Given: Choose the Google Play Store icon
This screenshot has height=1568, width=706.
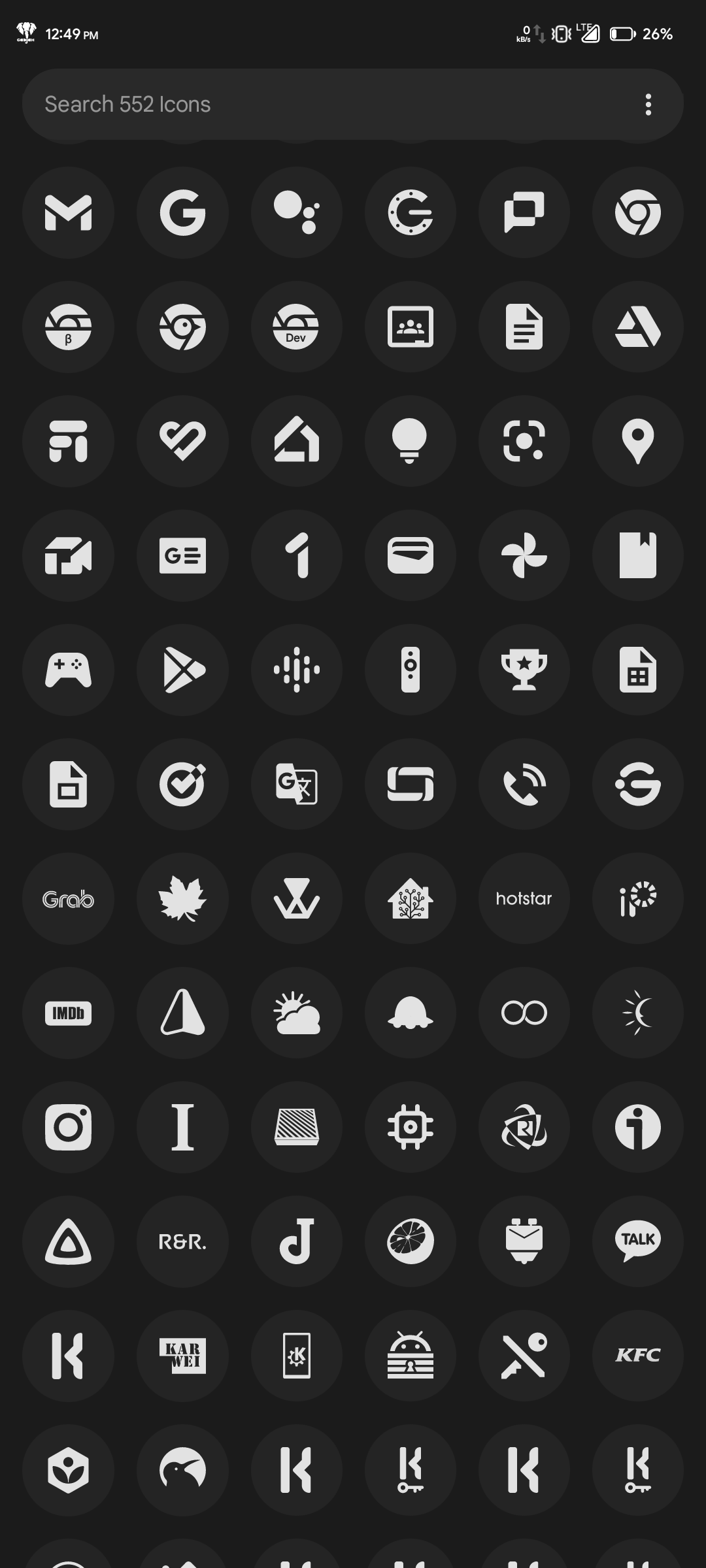Looking at the screenshot, I should [x=182, y=670].
